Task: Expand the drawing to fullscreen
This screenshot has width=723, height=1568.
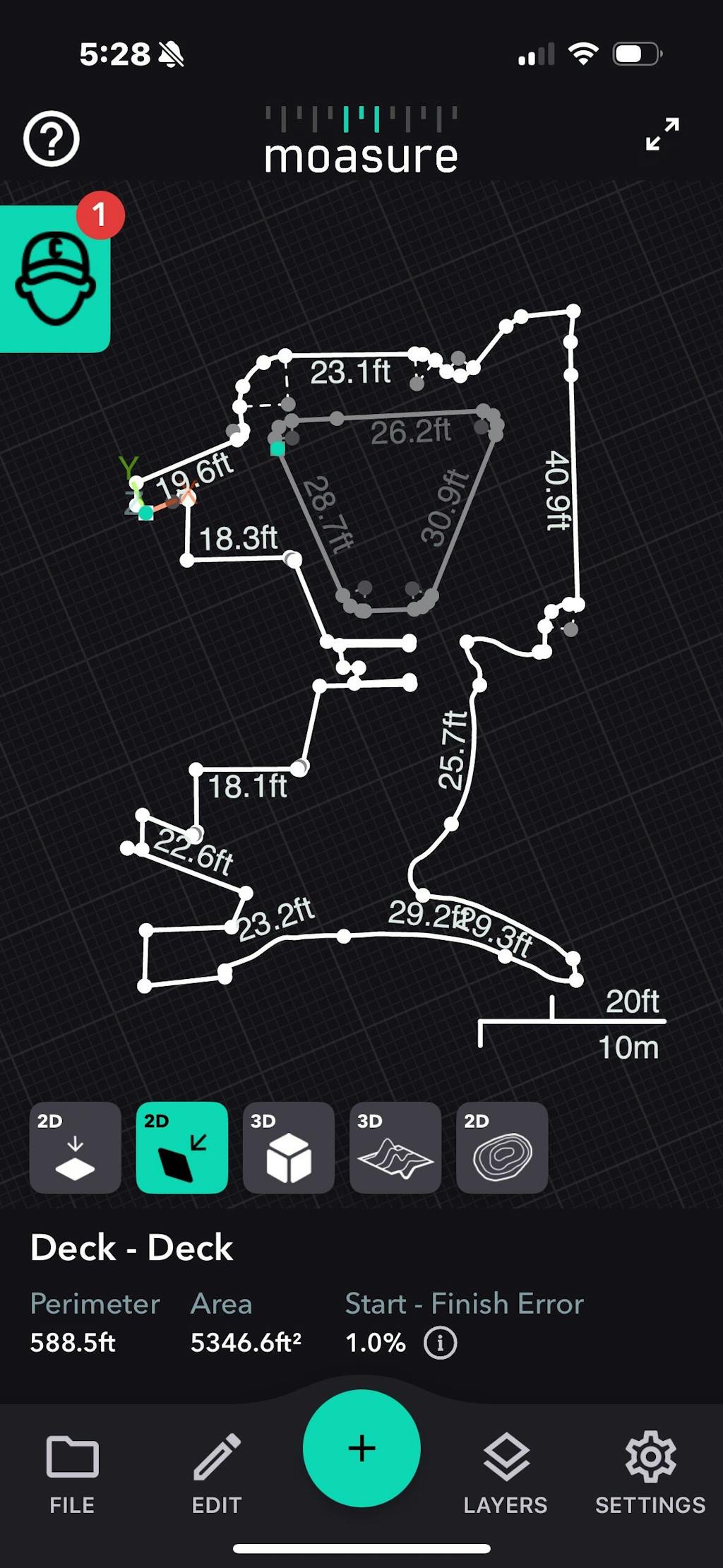Action: [x=662, y=134]
